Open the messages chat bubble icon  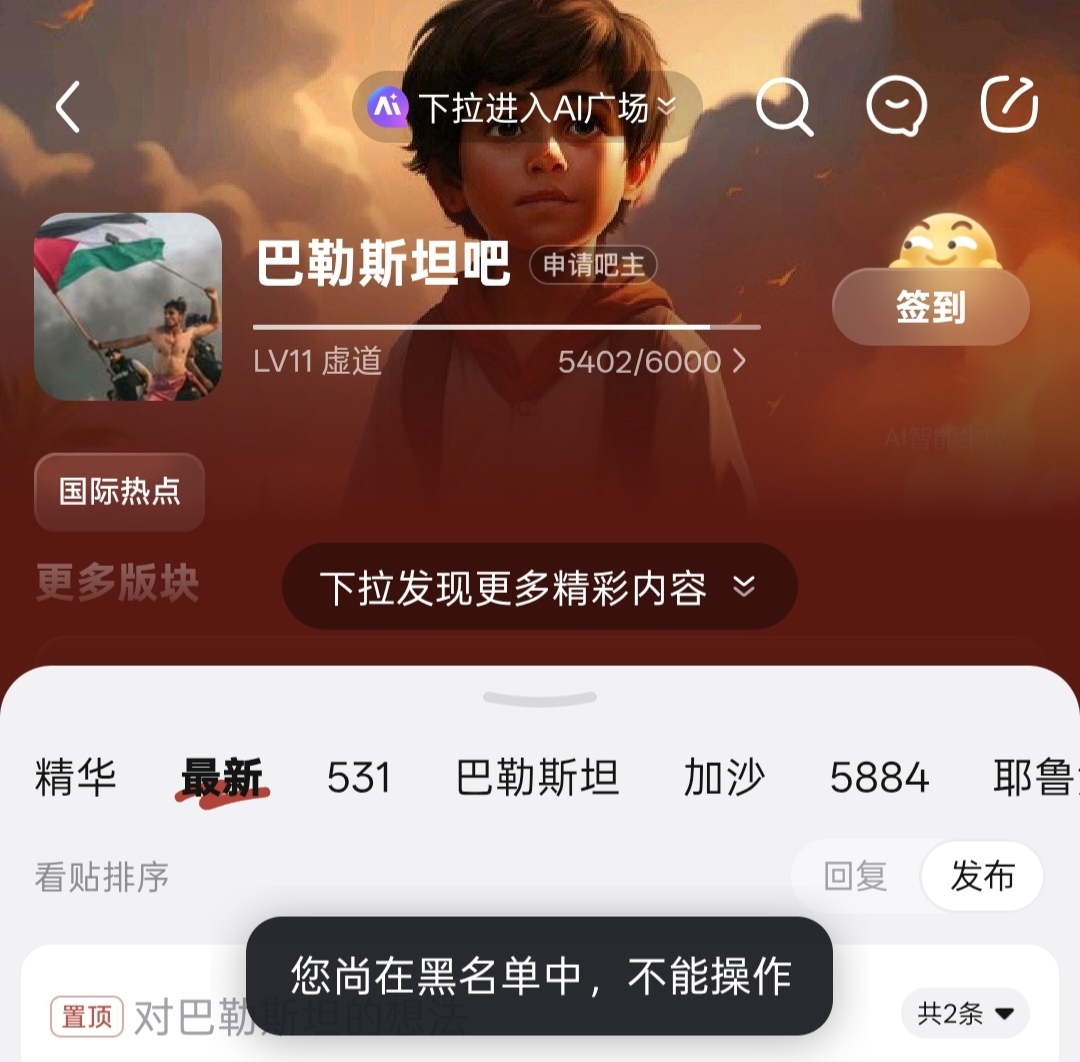coord(895,105)
